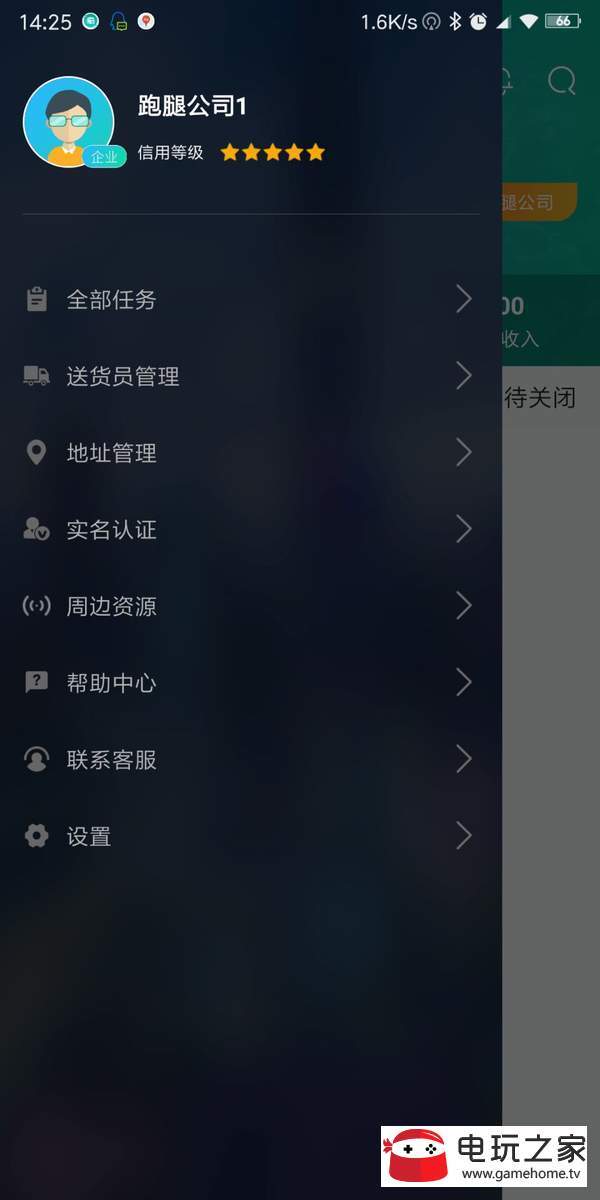Tap the search icon behind the drawer
600x1200 pixels.
pyautogui.click(x=562, y=80)
